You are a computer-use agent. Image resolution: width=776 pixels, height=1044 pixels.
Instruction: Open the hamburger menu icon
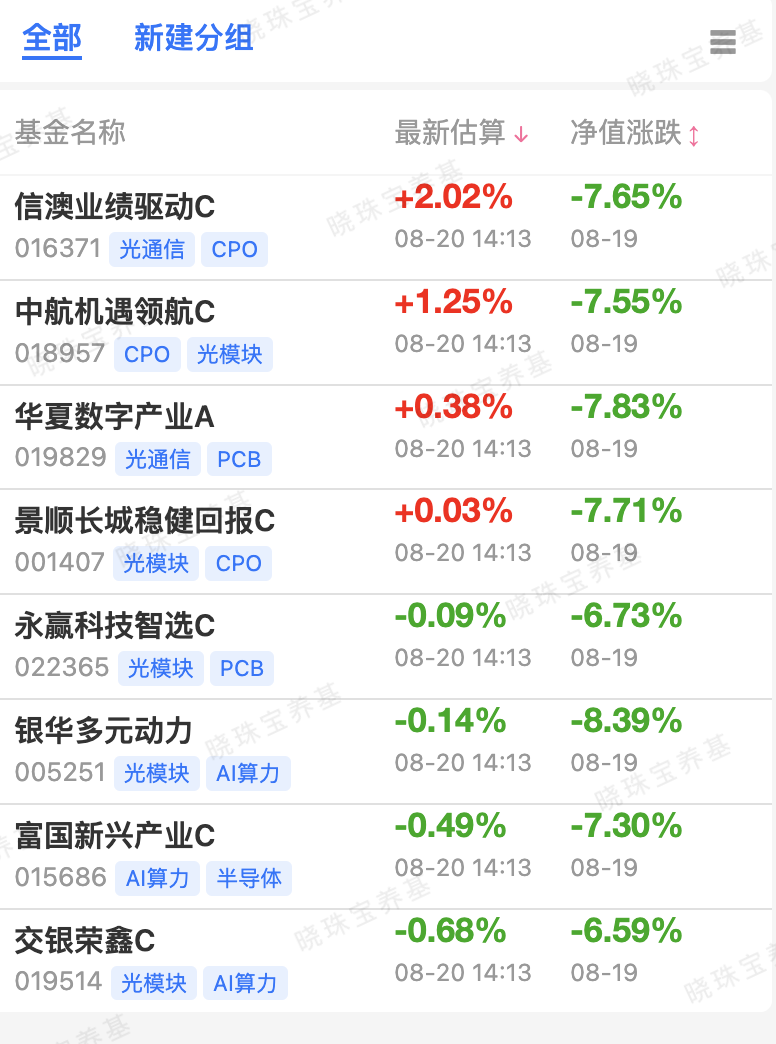point(723,42)
